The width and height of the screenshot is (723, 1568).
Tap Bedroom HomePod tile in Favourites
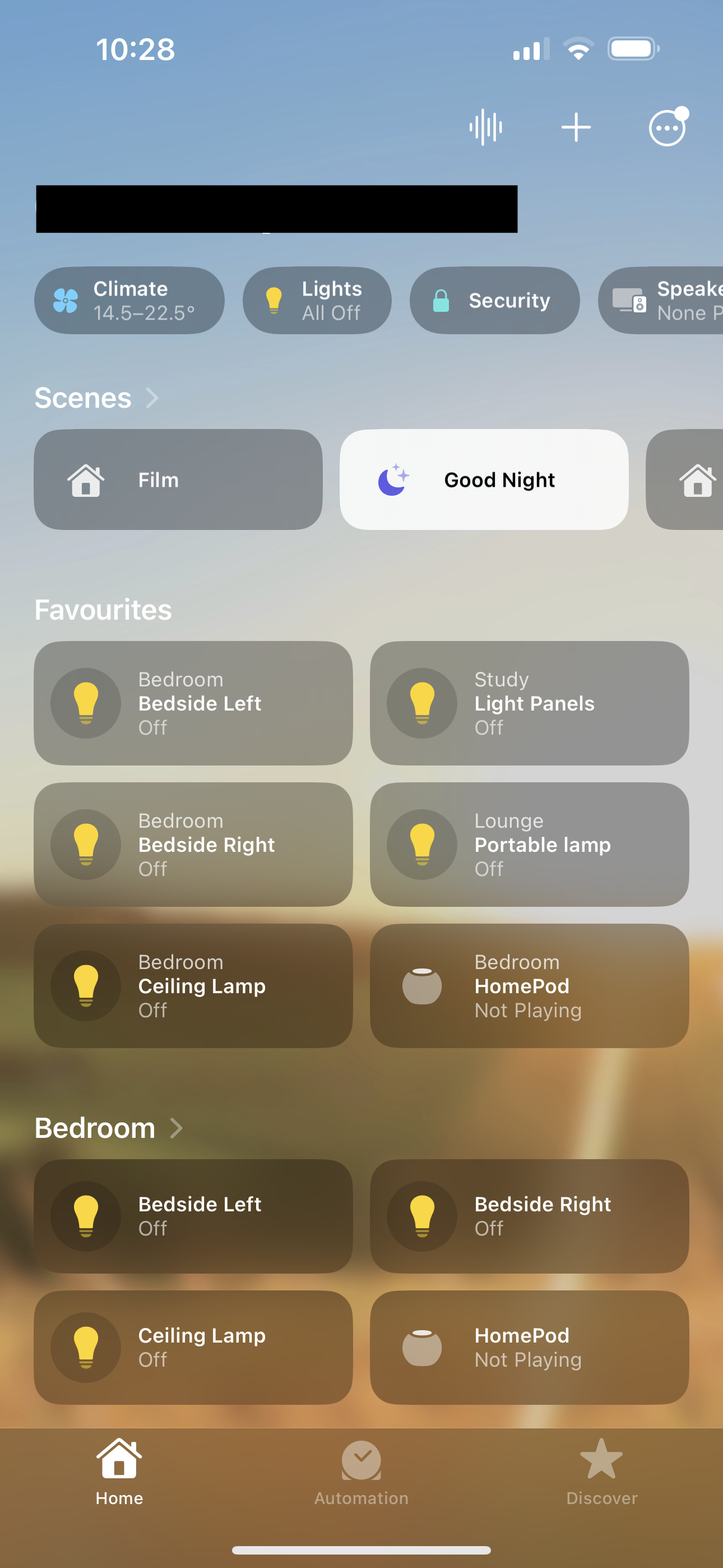click(x=529, y=985)
